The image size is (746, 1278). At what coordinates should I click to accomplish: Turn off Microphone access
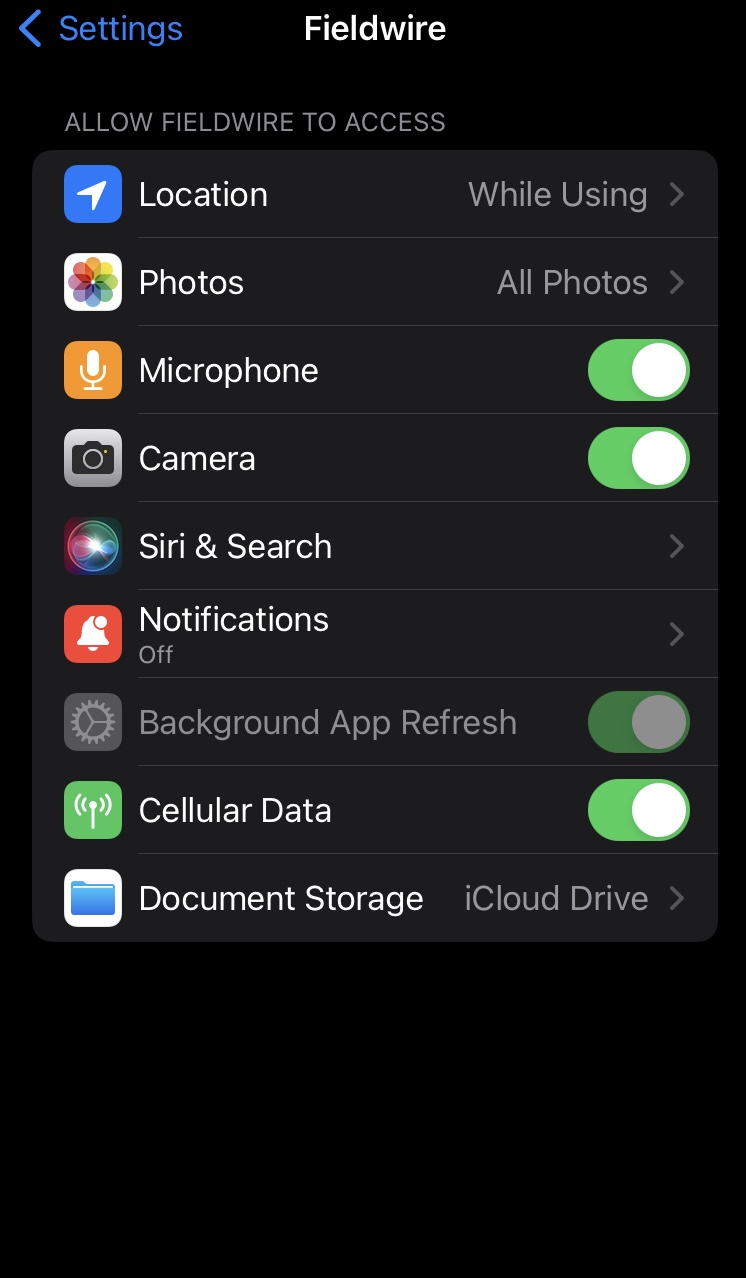click(638, 370)
